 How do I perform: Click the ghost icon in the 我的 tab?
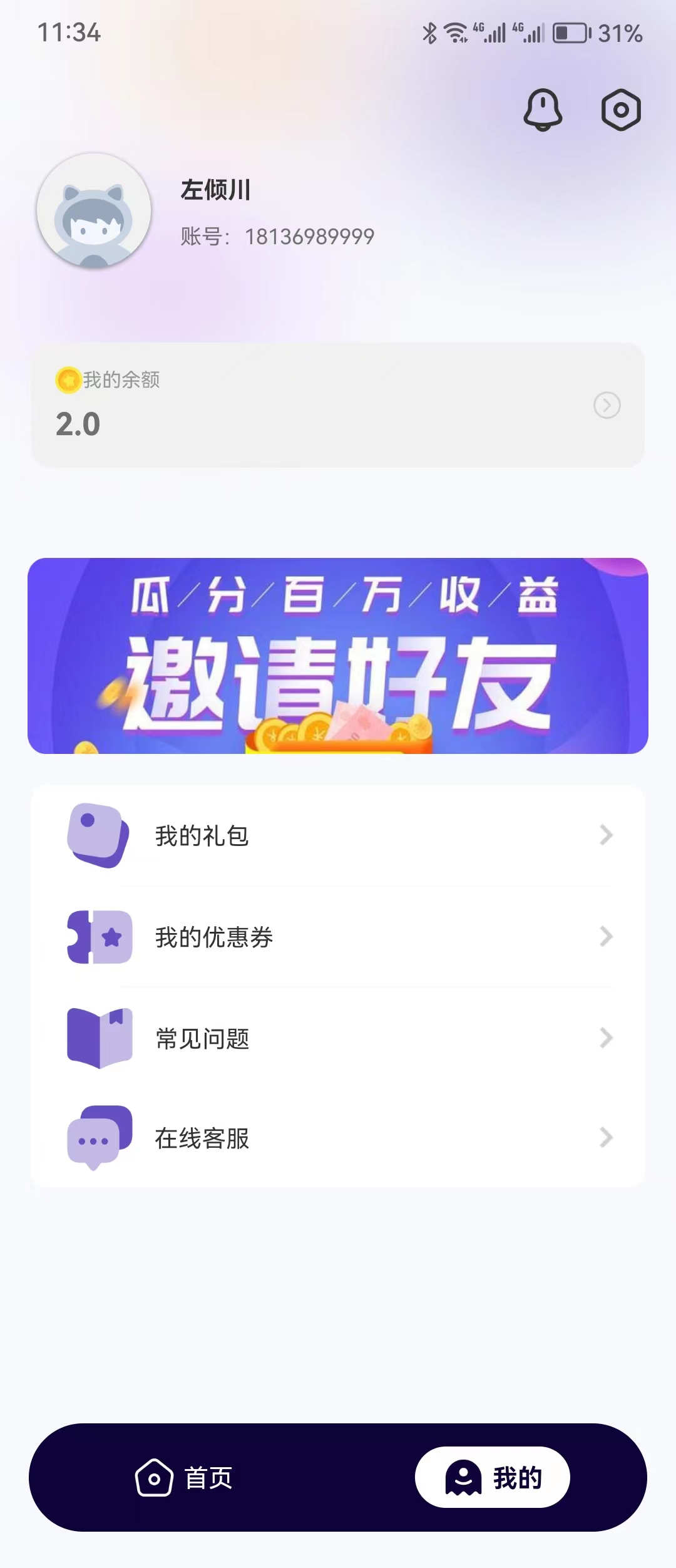coord(464,1475)
